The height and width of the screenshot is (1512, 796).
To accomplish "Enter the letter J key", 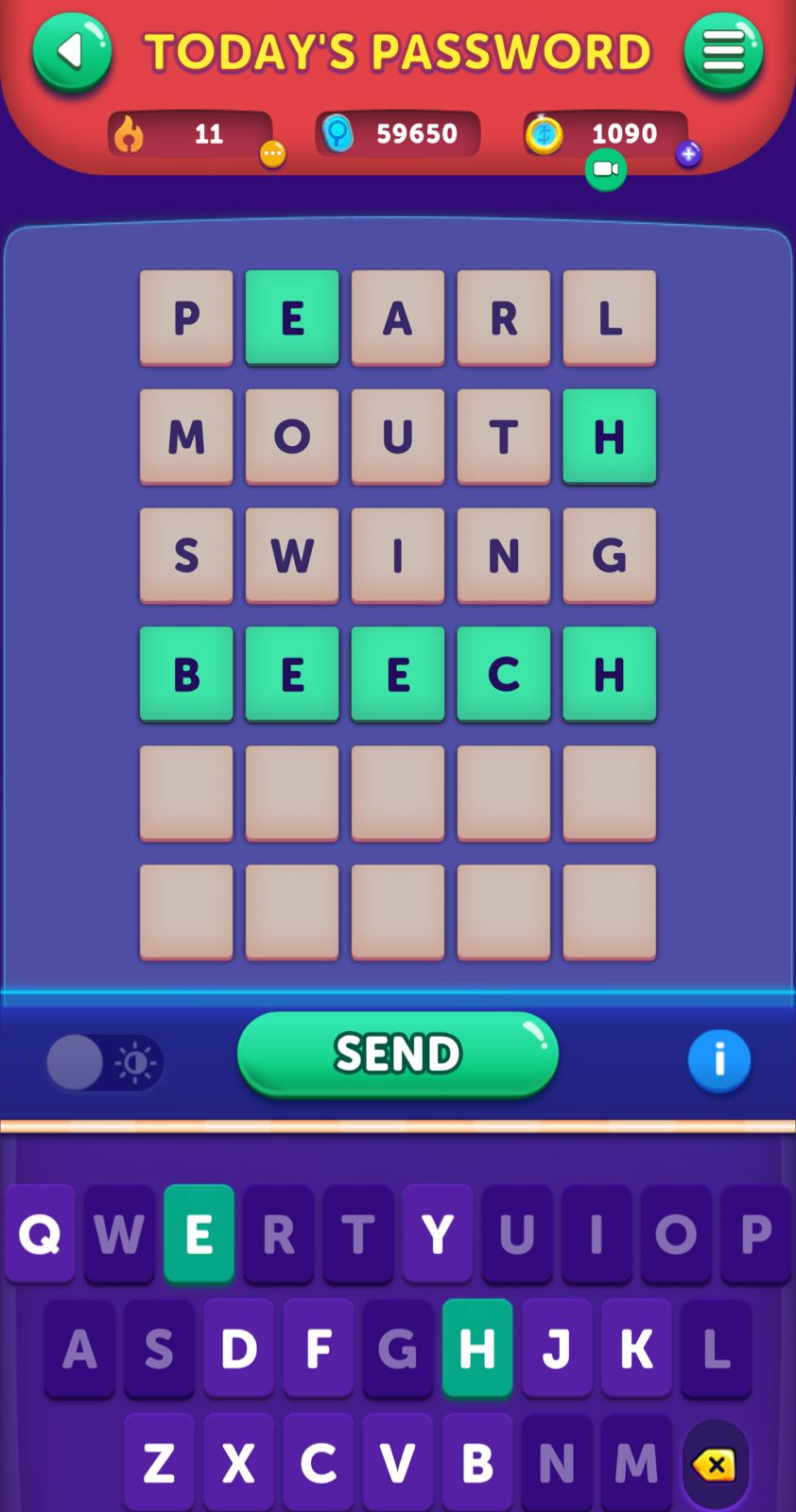I will (557, 1349).
